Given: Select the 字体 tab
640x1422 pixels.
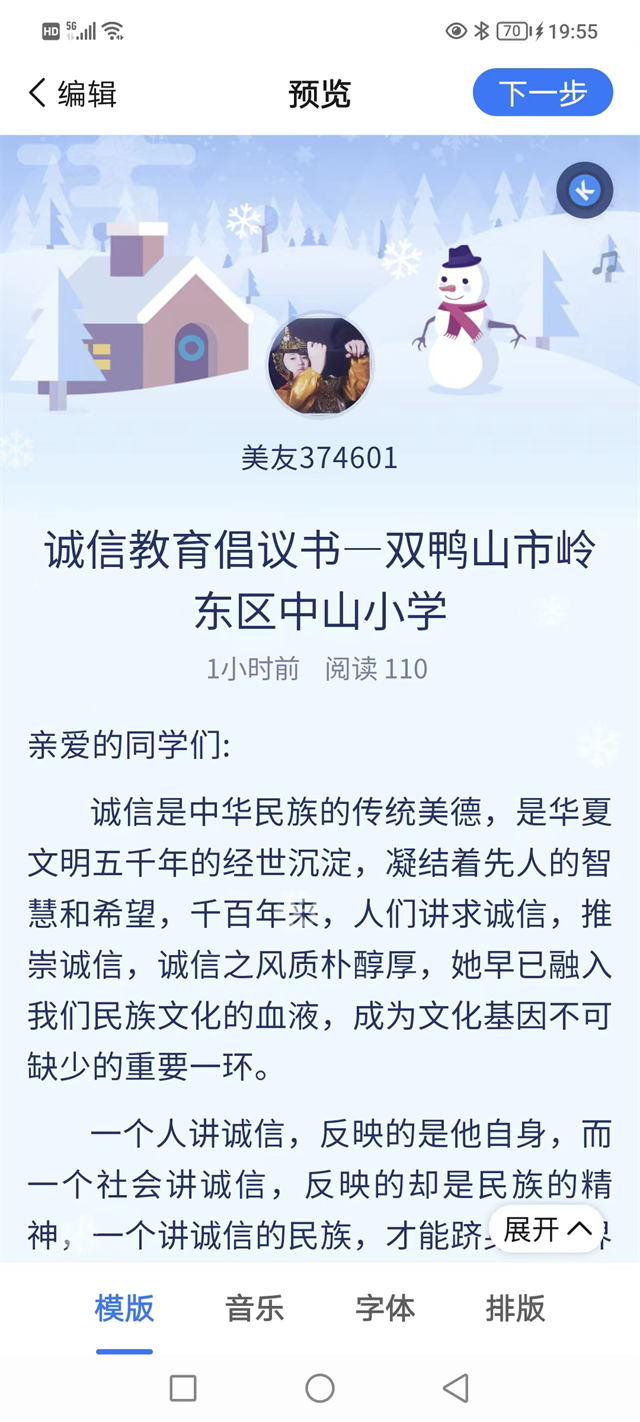Looking at the screenshot, I should pos(385,1308).
